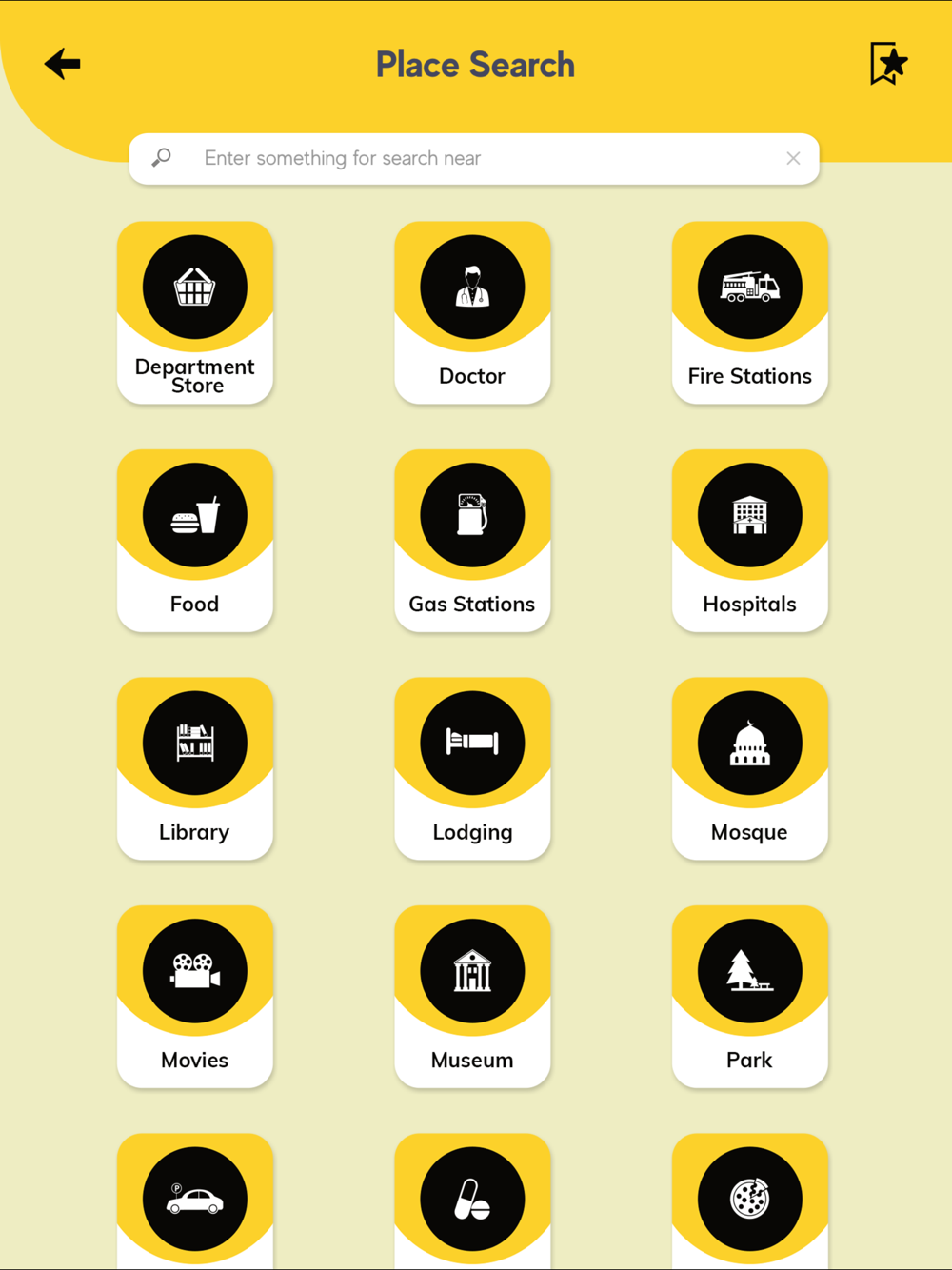Choose the Museum category
This screenshot has width=952, height=1270.
[472, 997]
